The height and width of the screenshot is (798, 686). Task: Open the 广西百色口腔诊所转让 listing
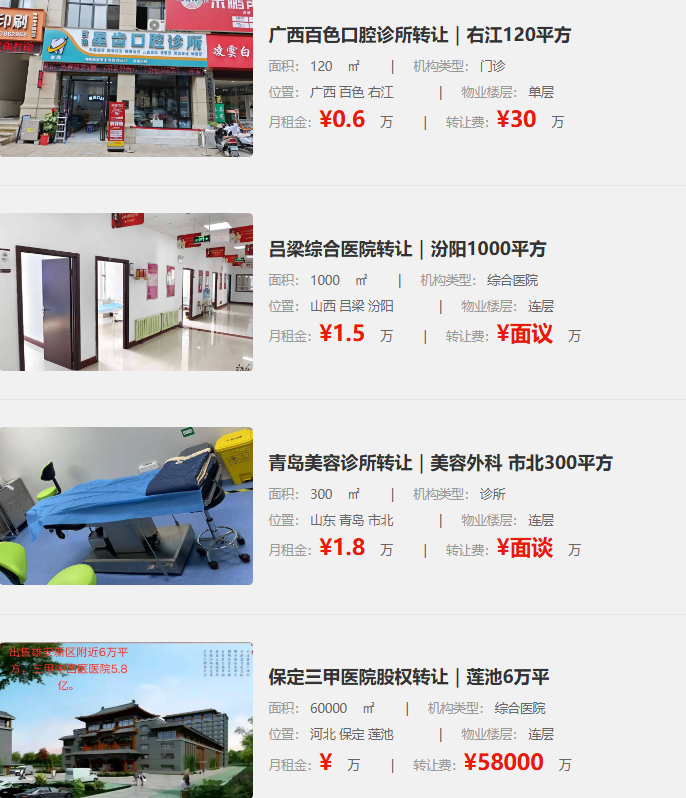click(x=420, y=35)
